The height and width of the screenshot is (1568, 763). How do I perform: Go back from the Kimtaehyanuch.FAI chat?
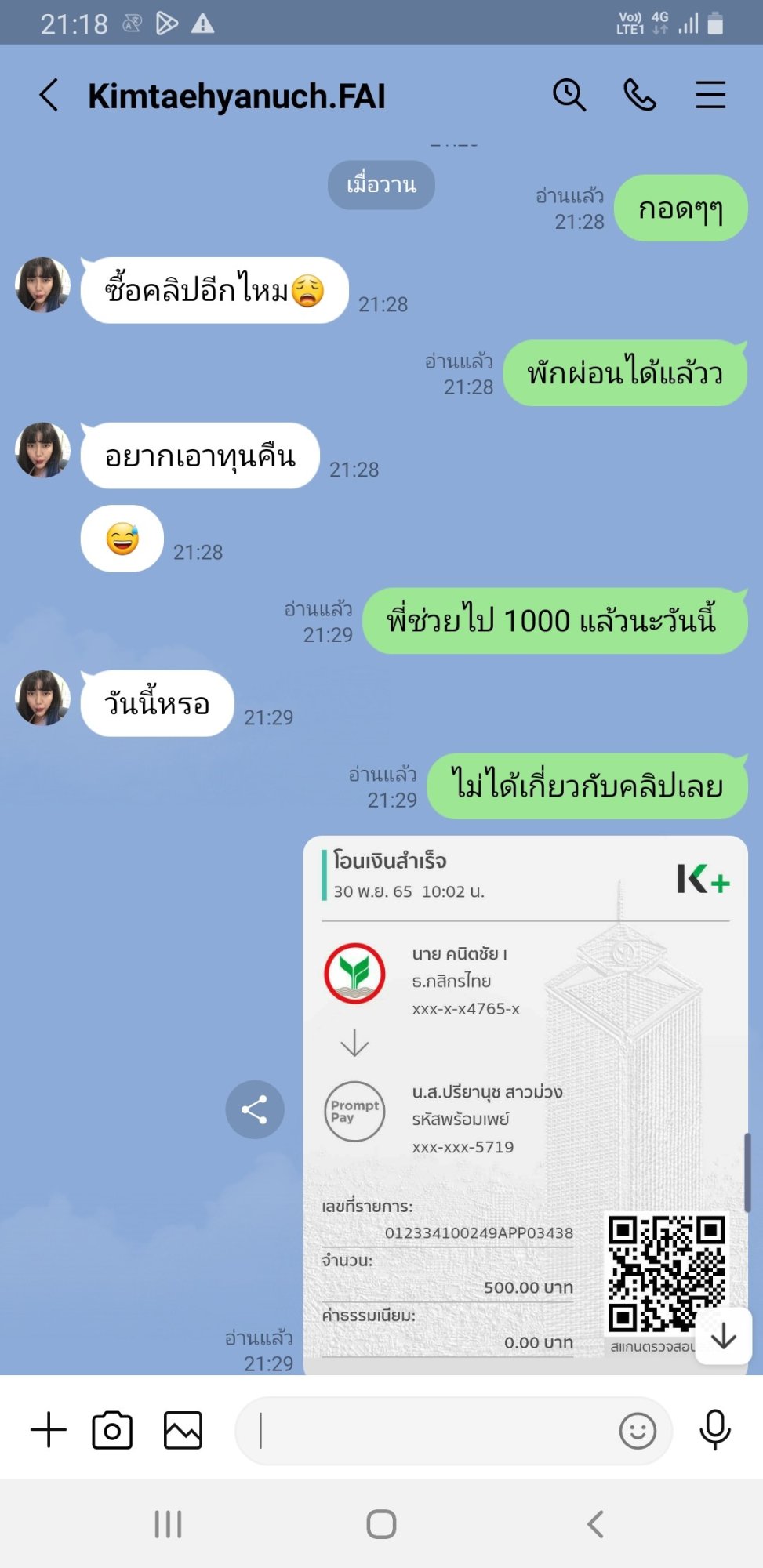tap(49, 96)
